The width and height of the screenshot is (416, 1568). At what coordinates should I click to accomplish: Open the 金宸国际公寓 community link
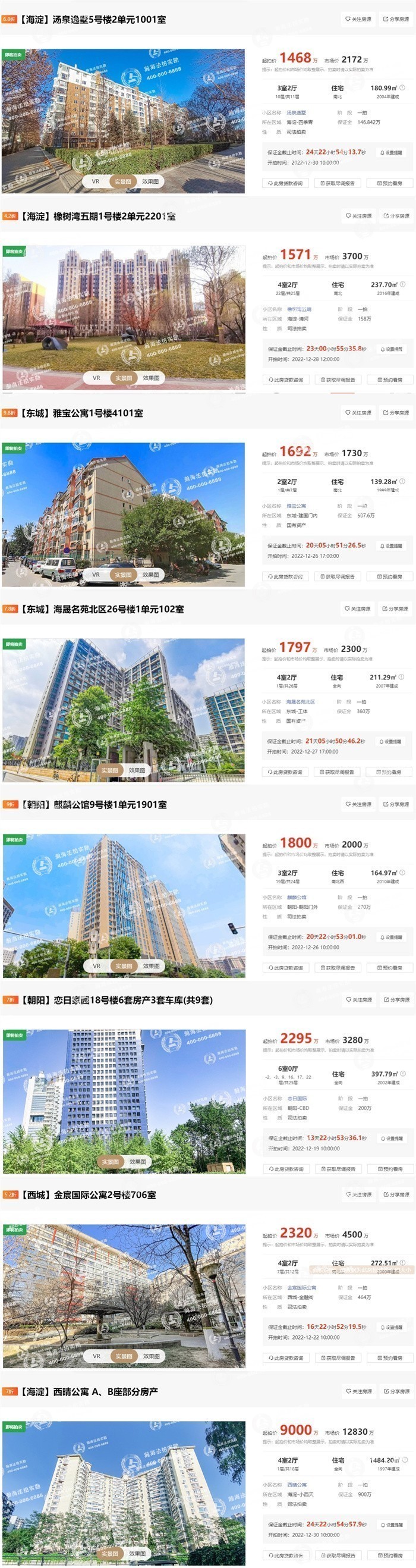click(302, 1288)
